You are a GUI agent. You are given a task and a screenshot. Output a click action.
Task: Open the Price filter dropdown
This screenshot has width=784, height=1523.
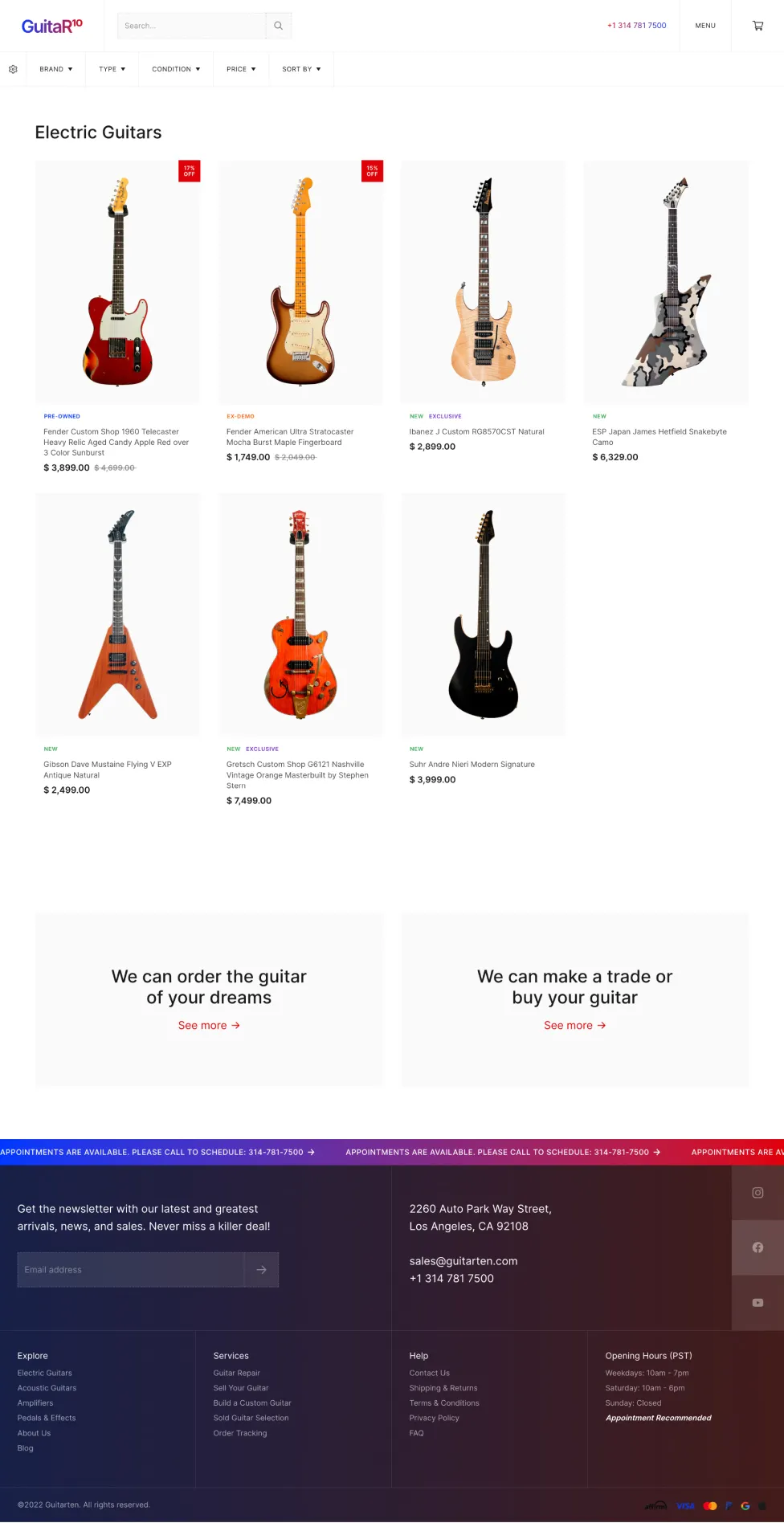(x=241, y=69)
